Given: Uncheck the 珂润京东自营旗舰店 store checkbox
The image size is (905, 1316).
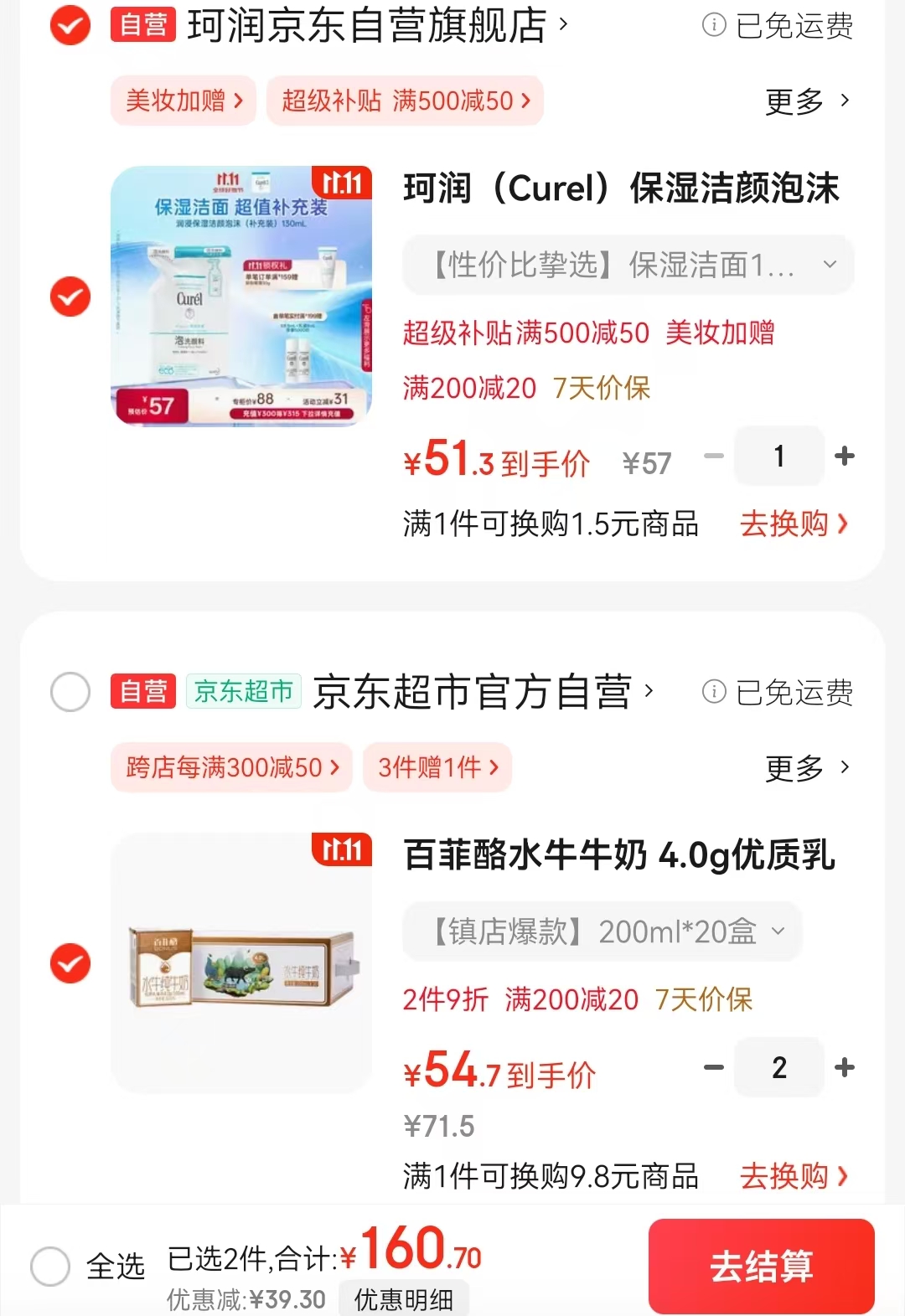Looking at the screenshot, I should (70, 25).
